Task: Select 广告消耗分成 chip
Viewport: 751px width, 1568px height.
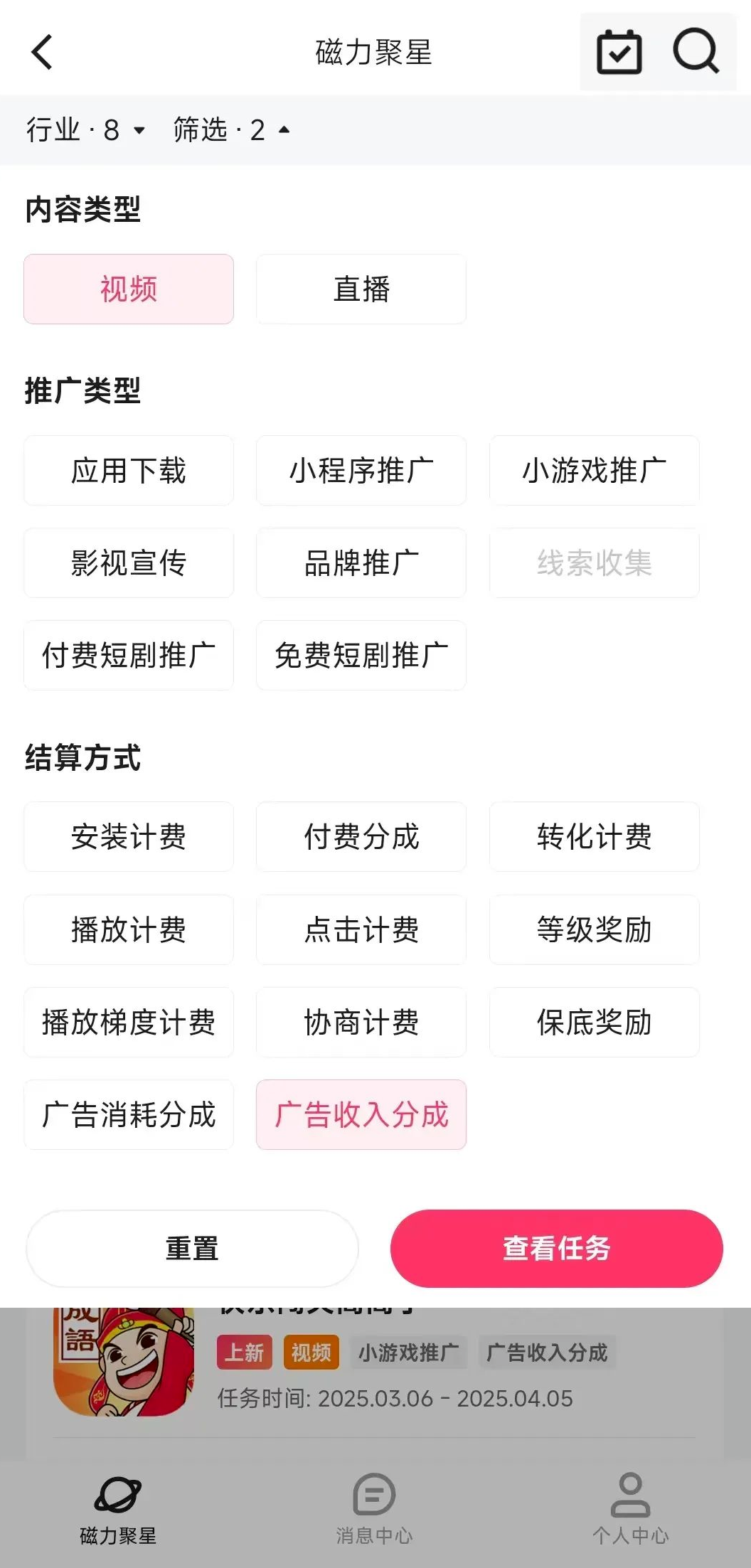Action: pyautogui.click(x=129, y=1115)
